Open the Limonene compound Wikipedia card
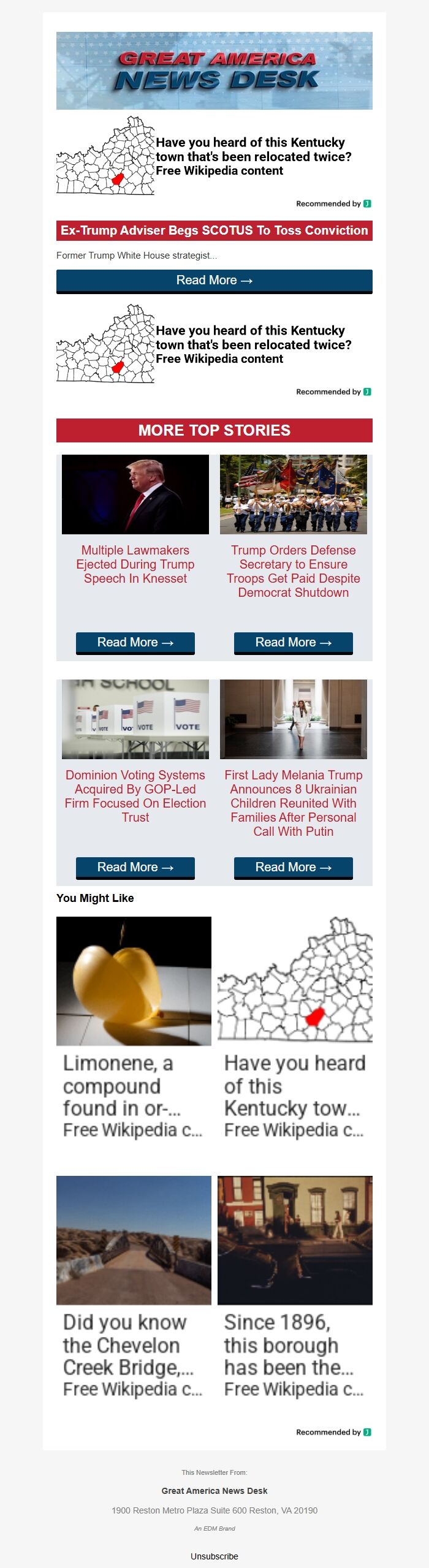The image size is (429, 1568). coord(134,1029)
